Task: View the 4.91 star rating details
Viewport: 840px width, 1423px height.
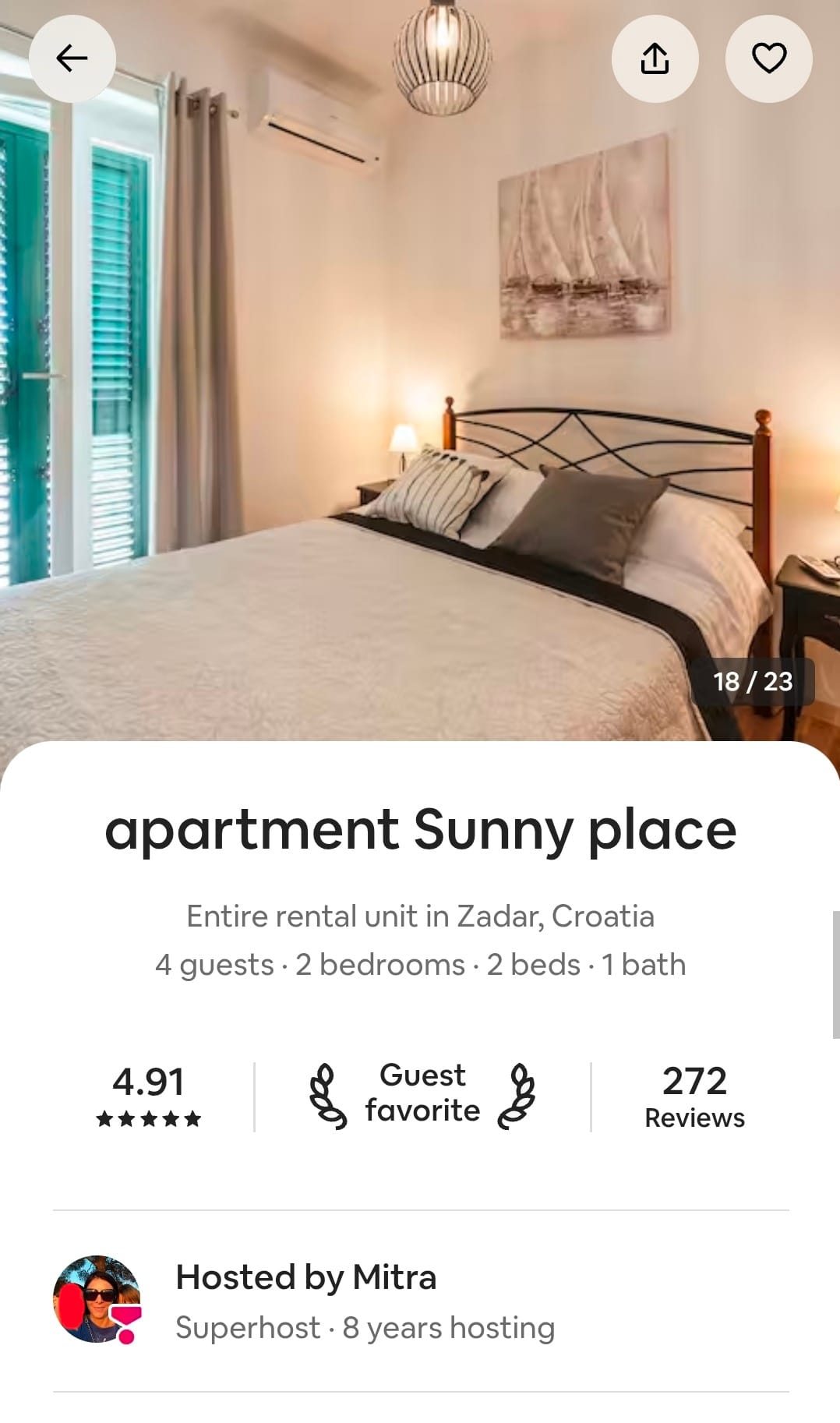Action: point(148,1096)
